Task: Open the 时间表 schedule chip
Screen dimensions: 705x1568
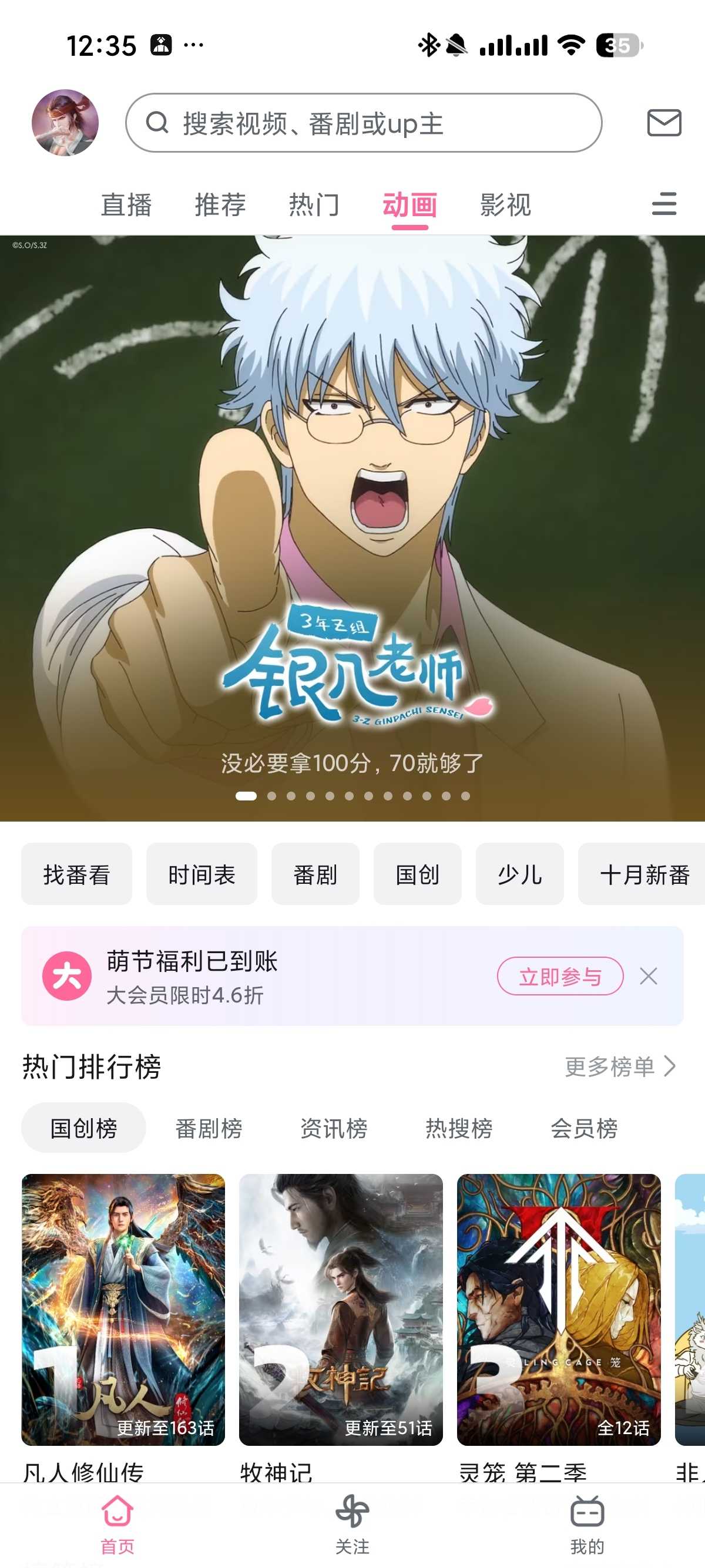Action: pos(202,874)
